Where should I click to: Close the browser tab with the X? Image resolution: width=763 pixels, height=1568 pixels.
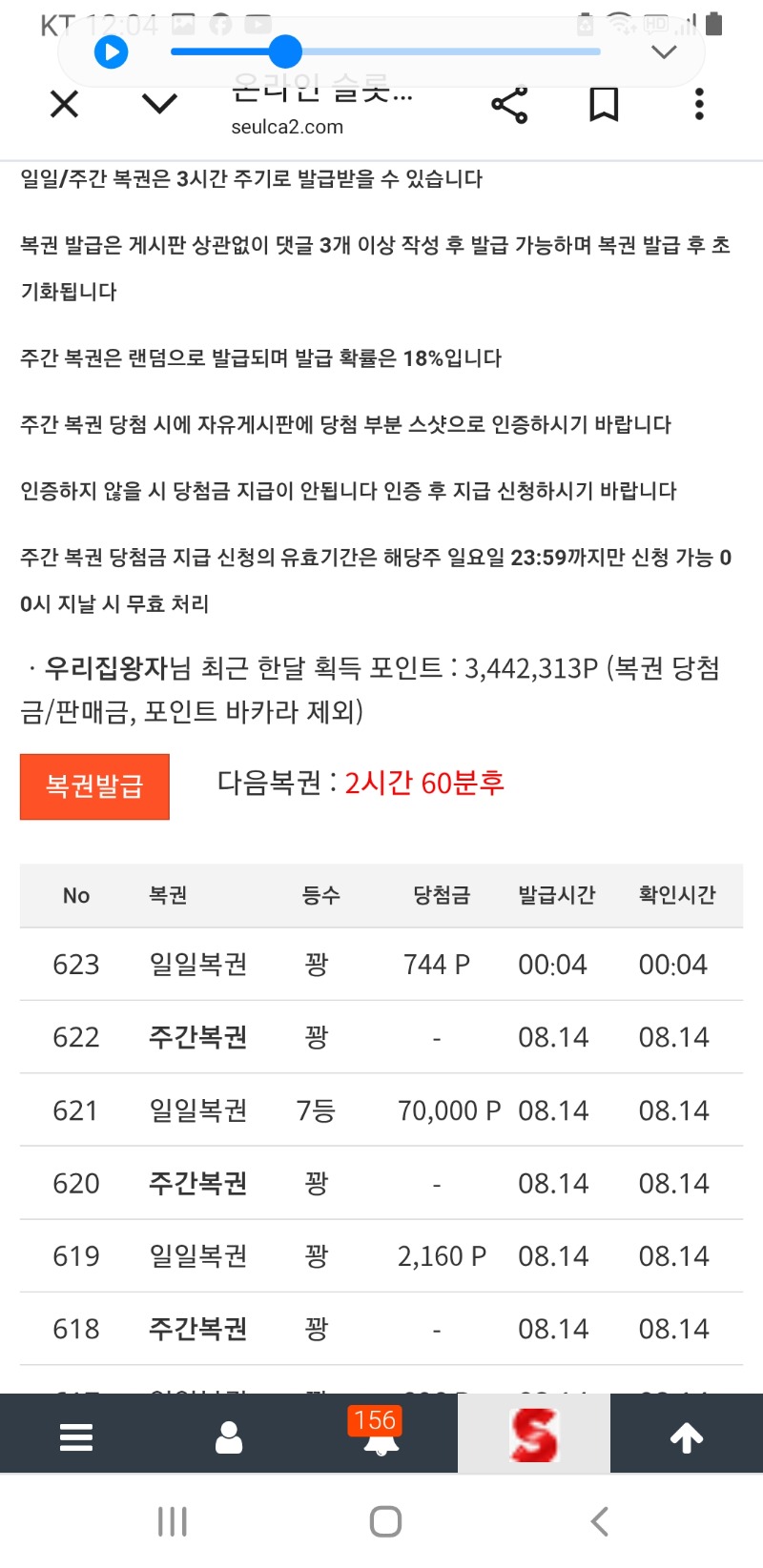pos(64,104)
